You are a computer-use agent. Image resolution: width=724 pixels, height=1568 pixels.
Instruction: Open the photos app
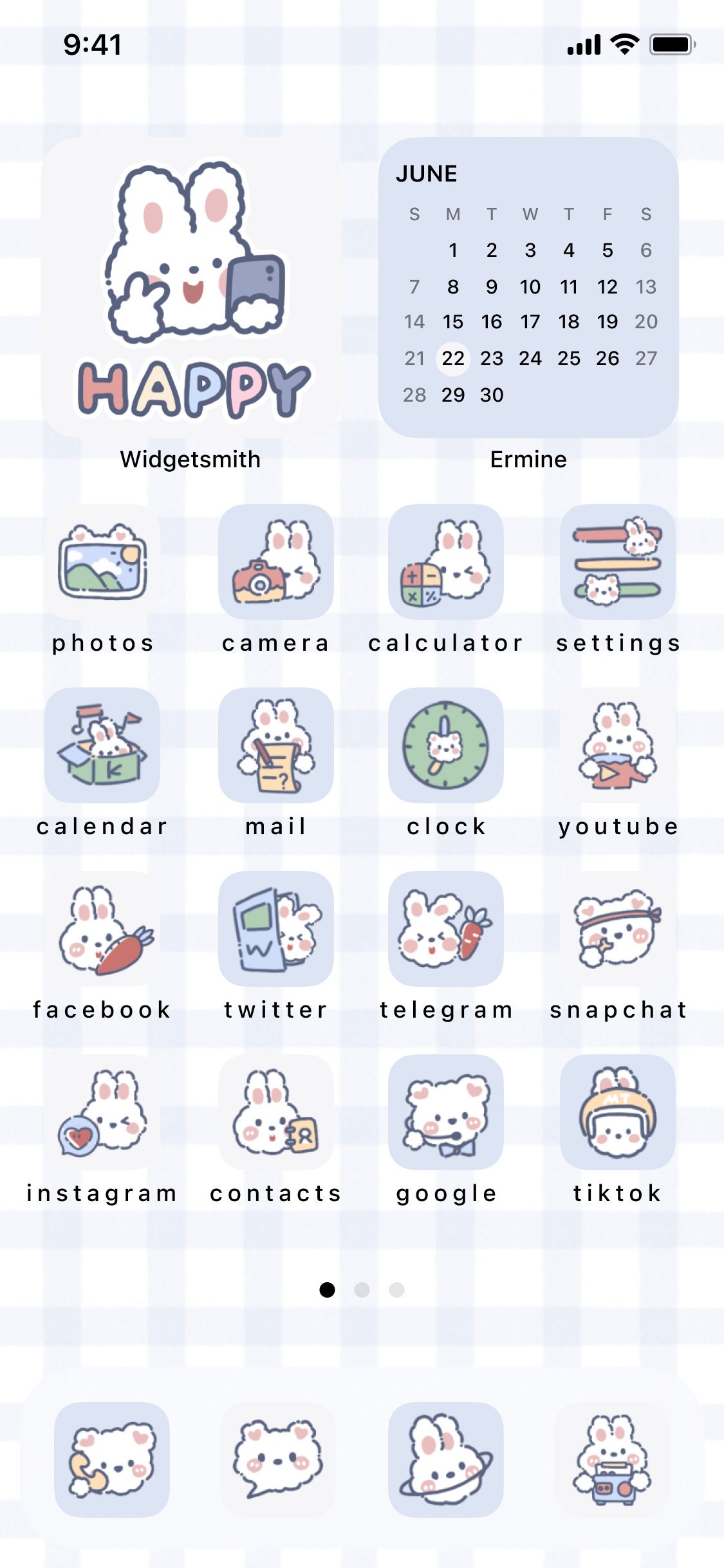tap(102, 562)
